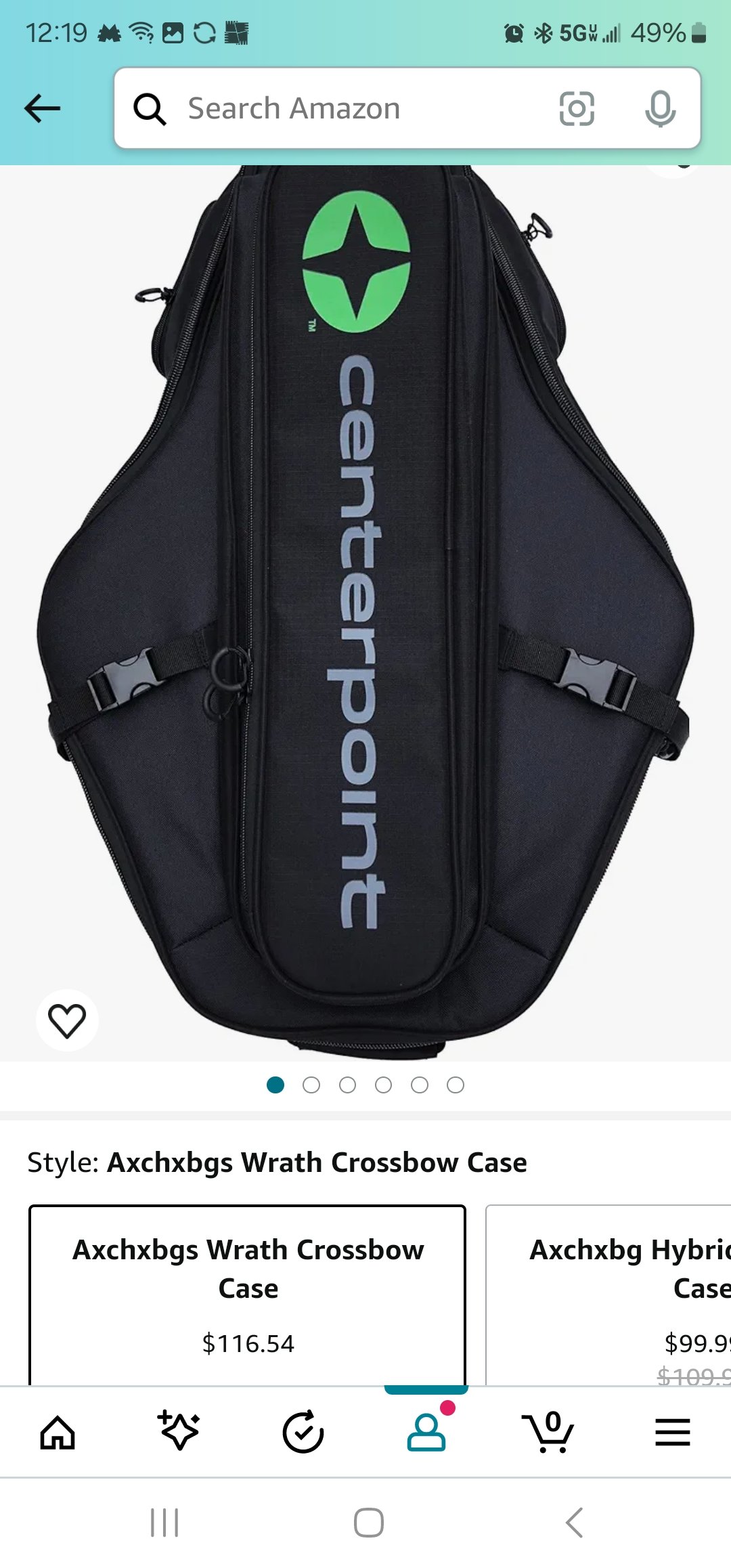The height and width of the screenshot is (1568, 731).
Task: Go back using the top arrow
Action: (x=42, y=108)
